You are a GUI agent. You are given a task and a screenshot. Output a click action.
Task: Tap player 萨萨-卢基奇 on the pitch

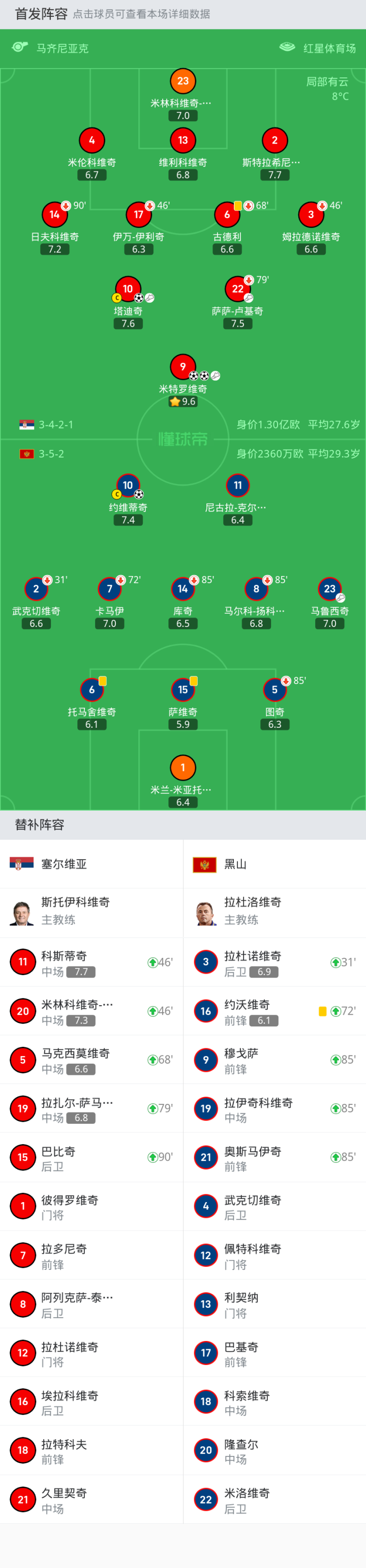[x=237, y=290]
